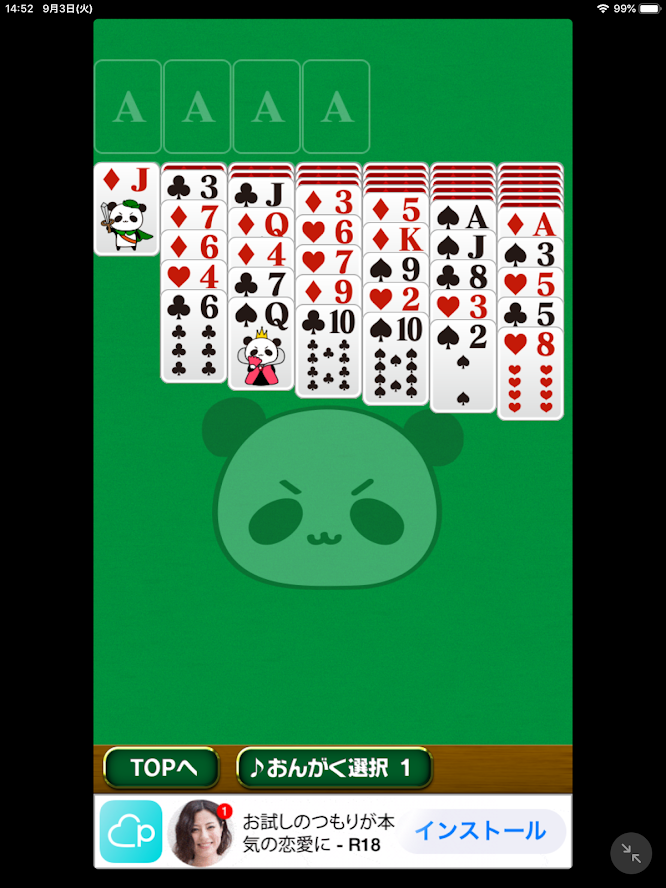Select the Jack of diamonds card
The width and height of the screenshot is (666, 888).
pos(127,210)
